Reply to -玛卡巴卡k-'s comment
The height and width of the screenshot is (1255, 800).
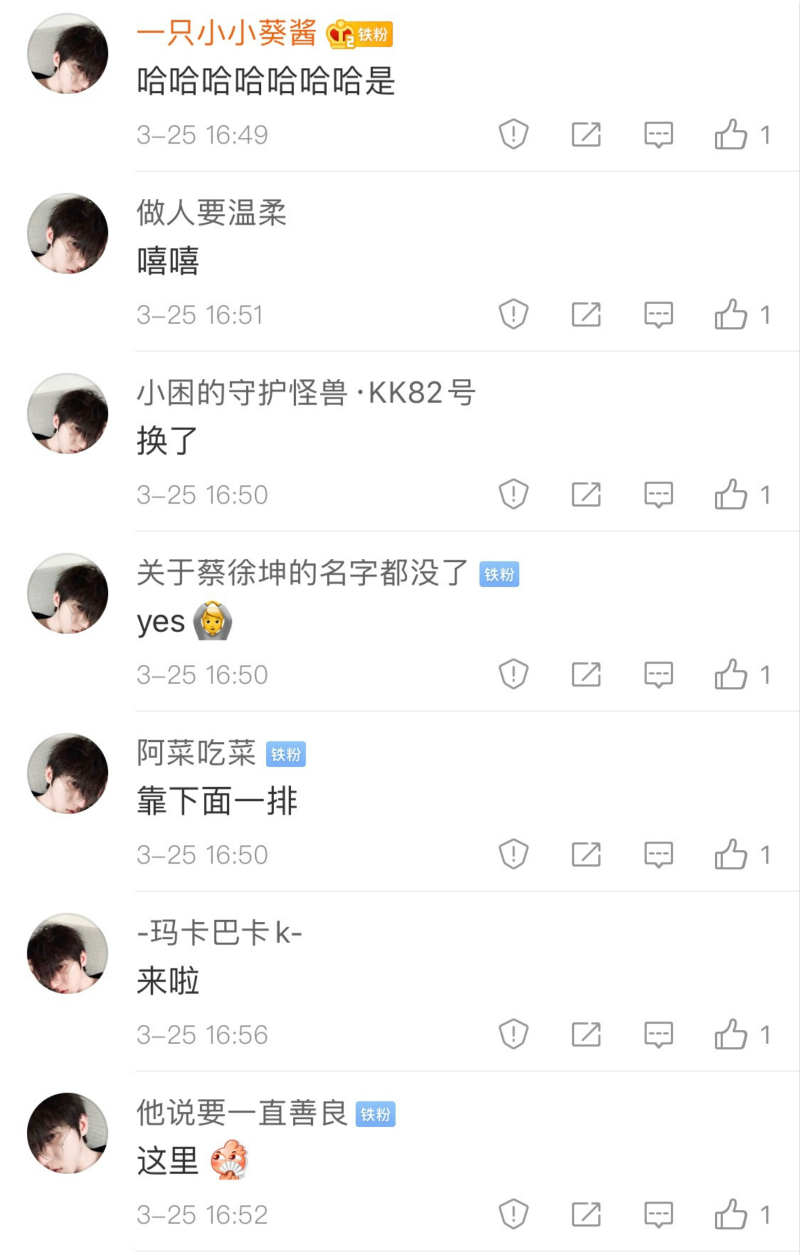658,1034
